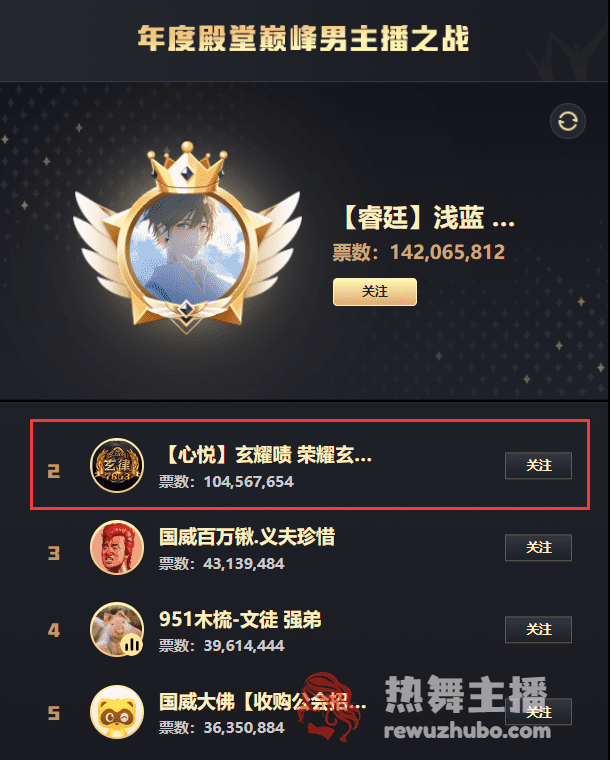
Task: Follow 国威百万锹.义夫珍惜
Action: click(x=538, y=548)
